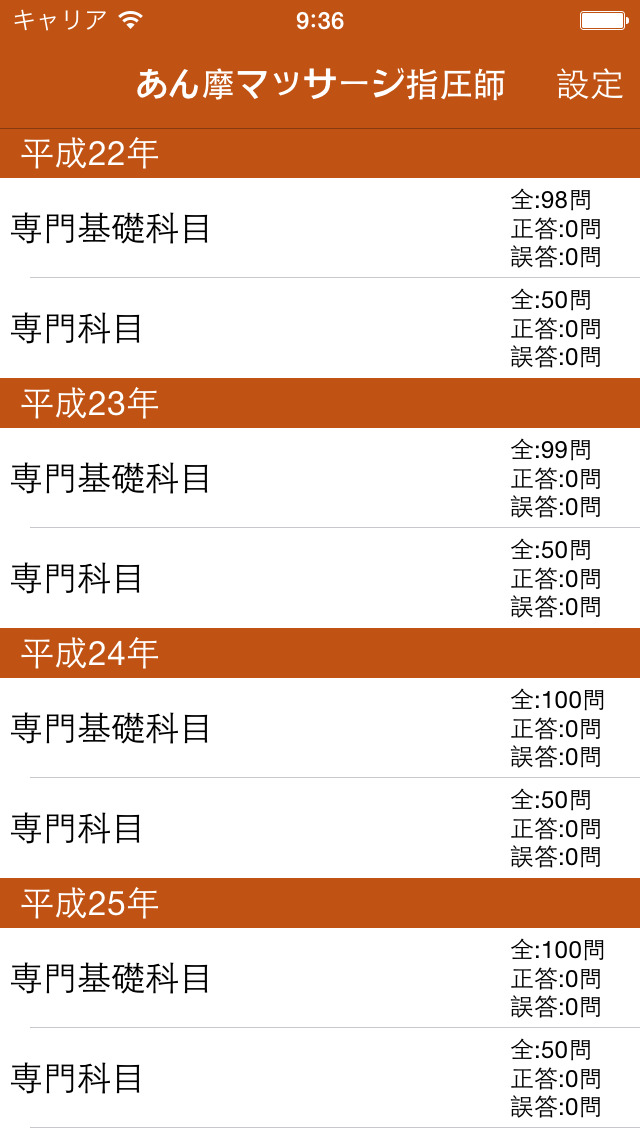Open the 専門科目 row for 平成23年
Image resolution: width=640 pixels, height=1136 pixels.
pyautogui.click(x=320, y=578)
